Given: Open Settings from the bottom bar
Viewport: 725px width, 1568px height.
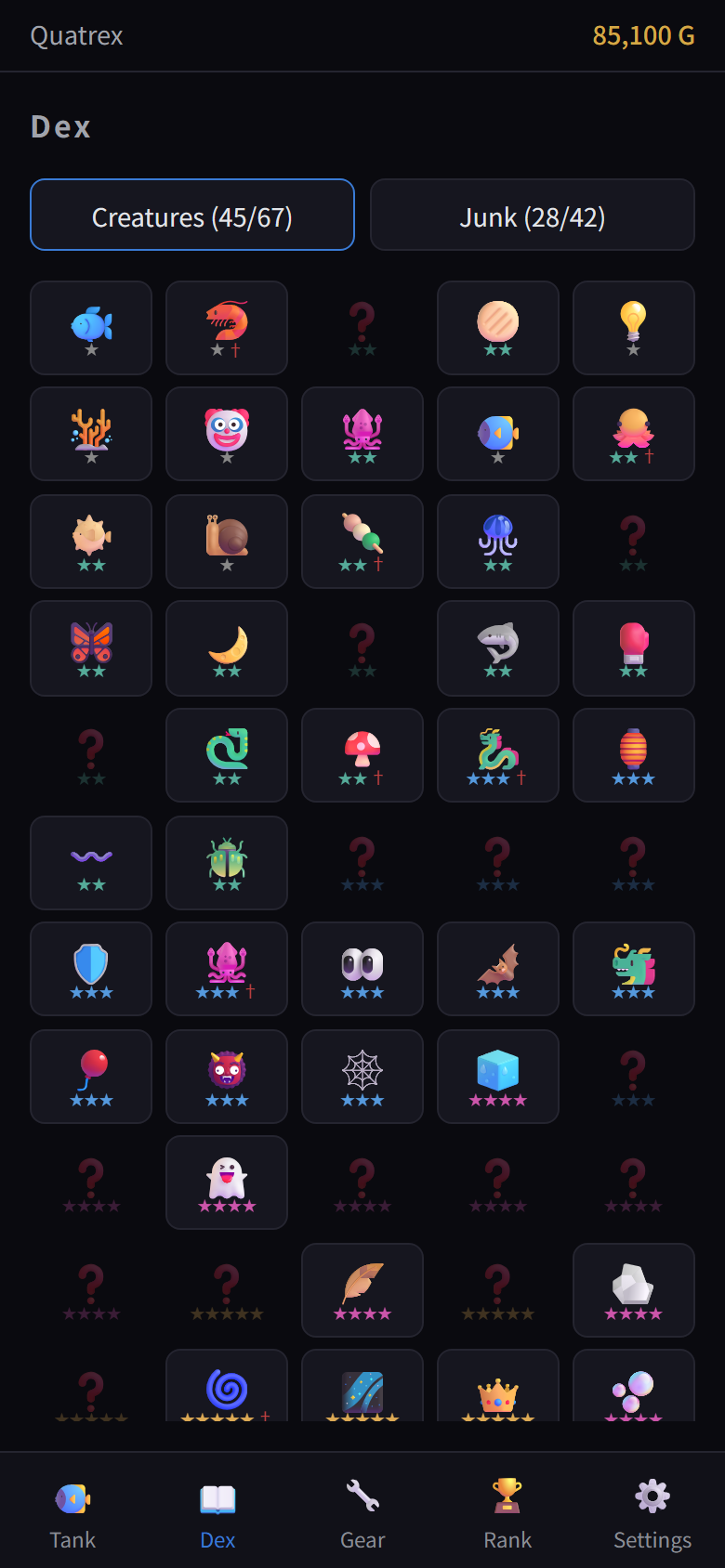Looking at the screenshot, I should pos(652,1510).
